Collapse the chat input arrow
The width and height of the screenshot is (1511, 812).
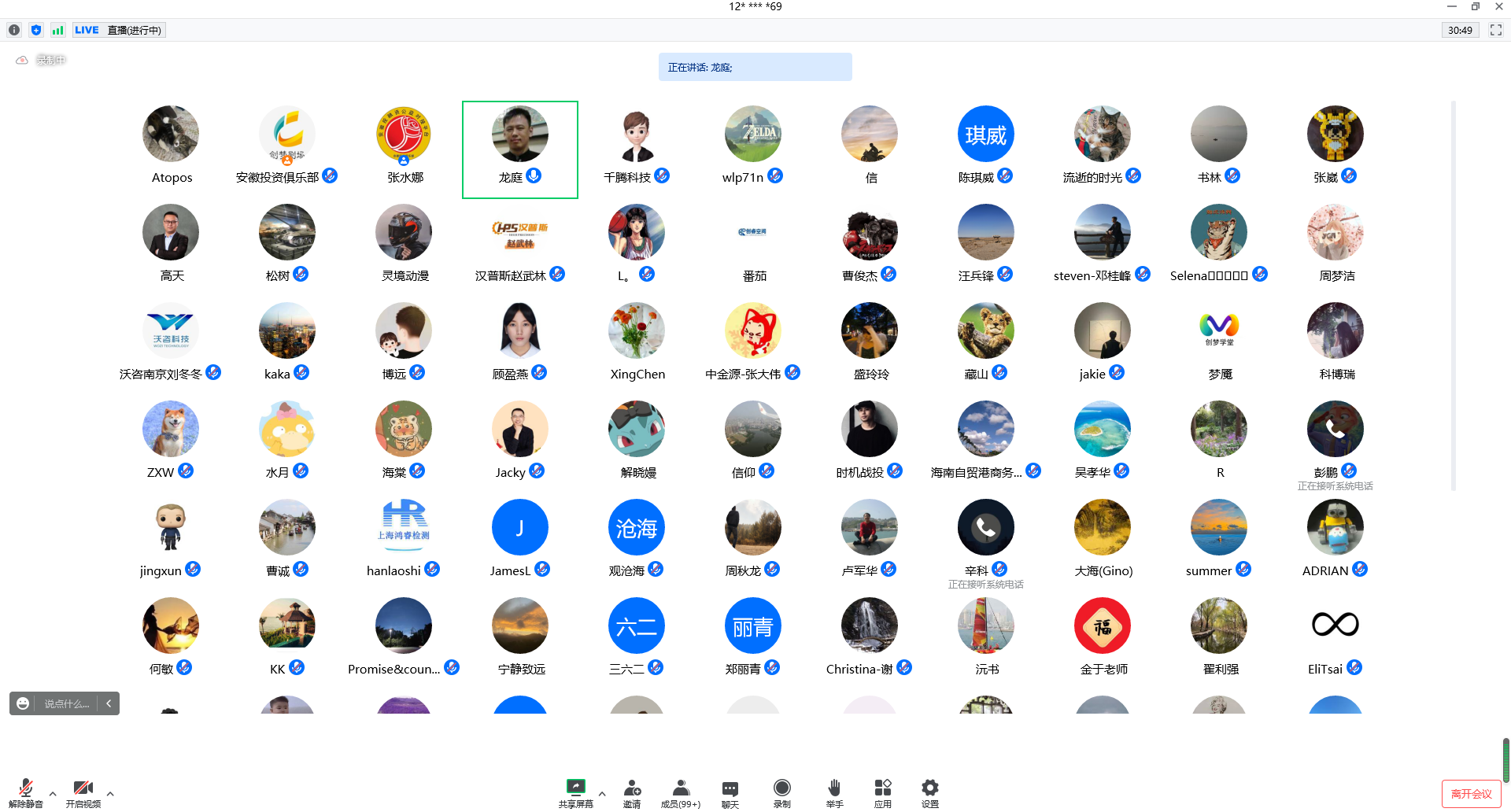pyautogui.click(x=109, y=703)
